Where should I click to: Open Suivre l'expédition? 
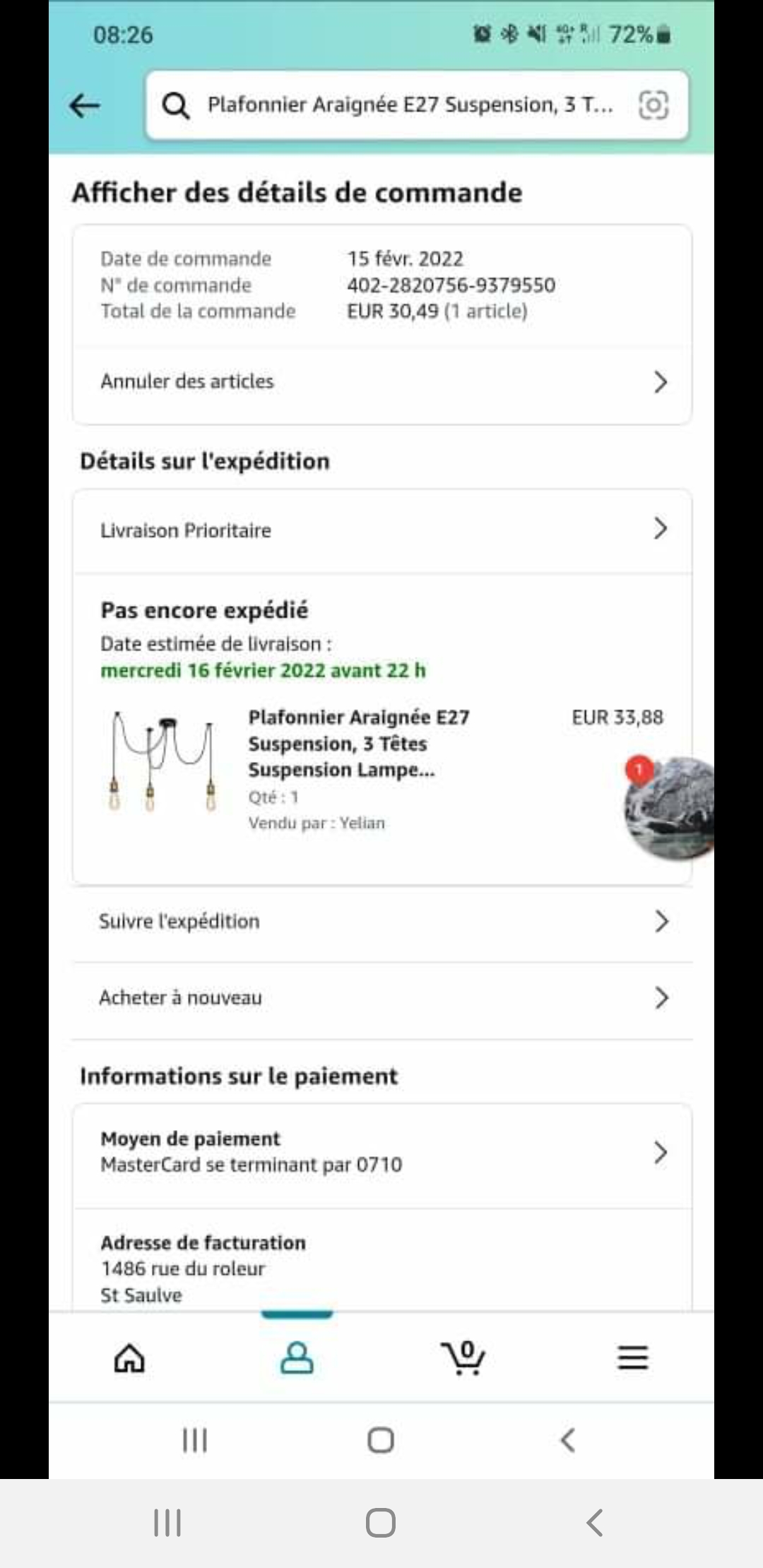pos(381,921)
